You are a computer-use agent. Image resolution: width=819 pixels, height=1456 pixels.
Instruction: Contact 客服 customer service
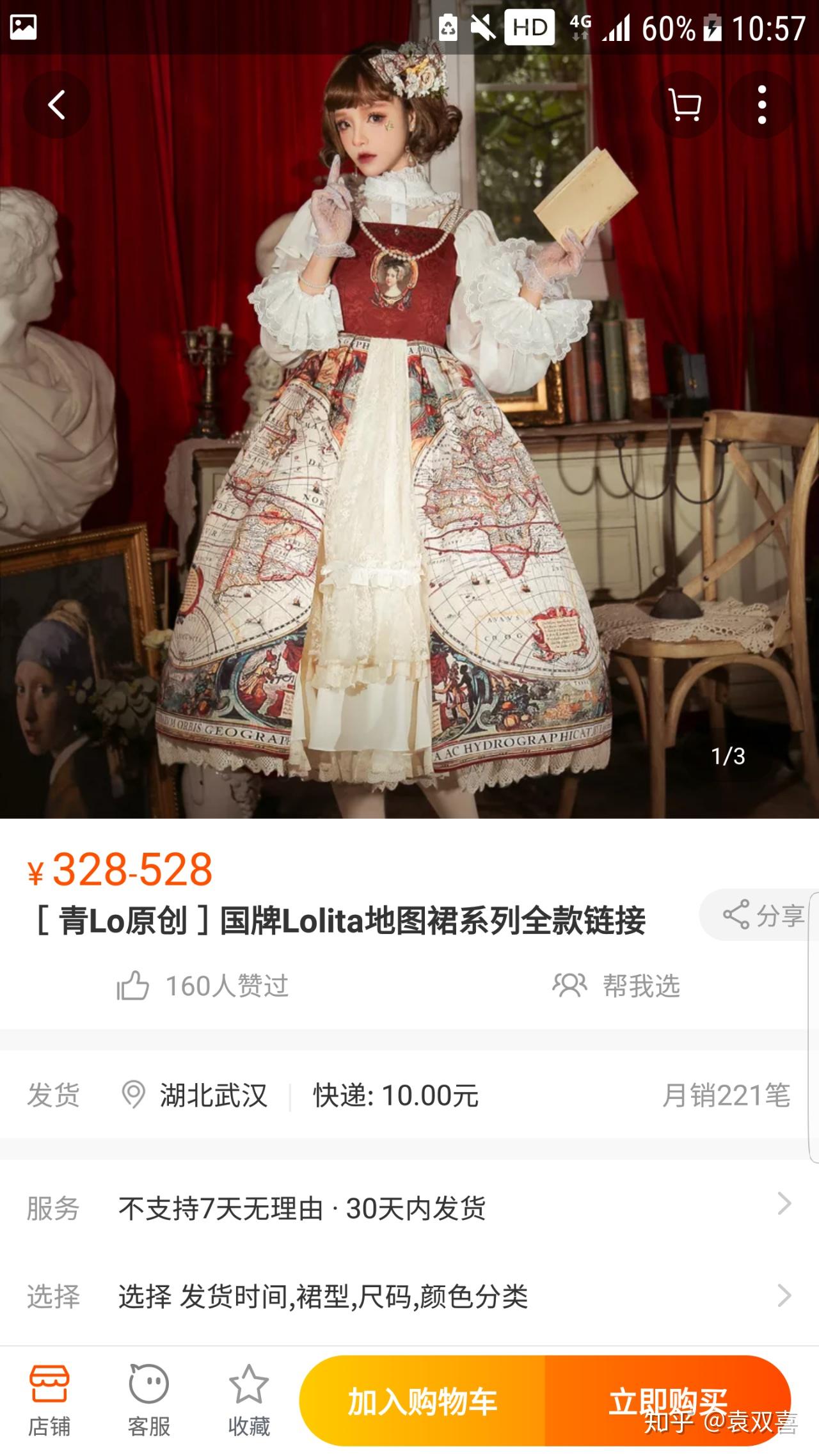(149, 1401)
